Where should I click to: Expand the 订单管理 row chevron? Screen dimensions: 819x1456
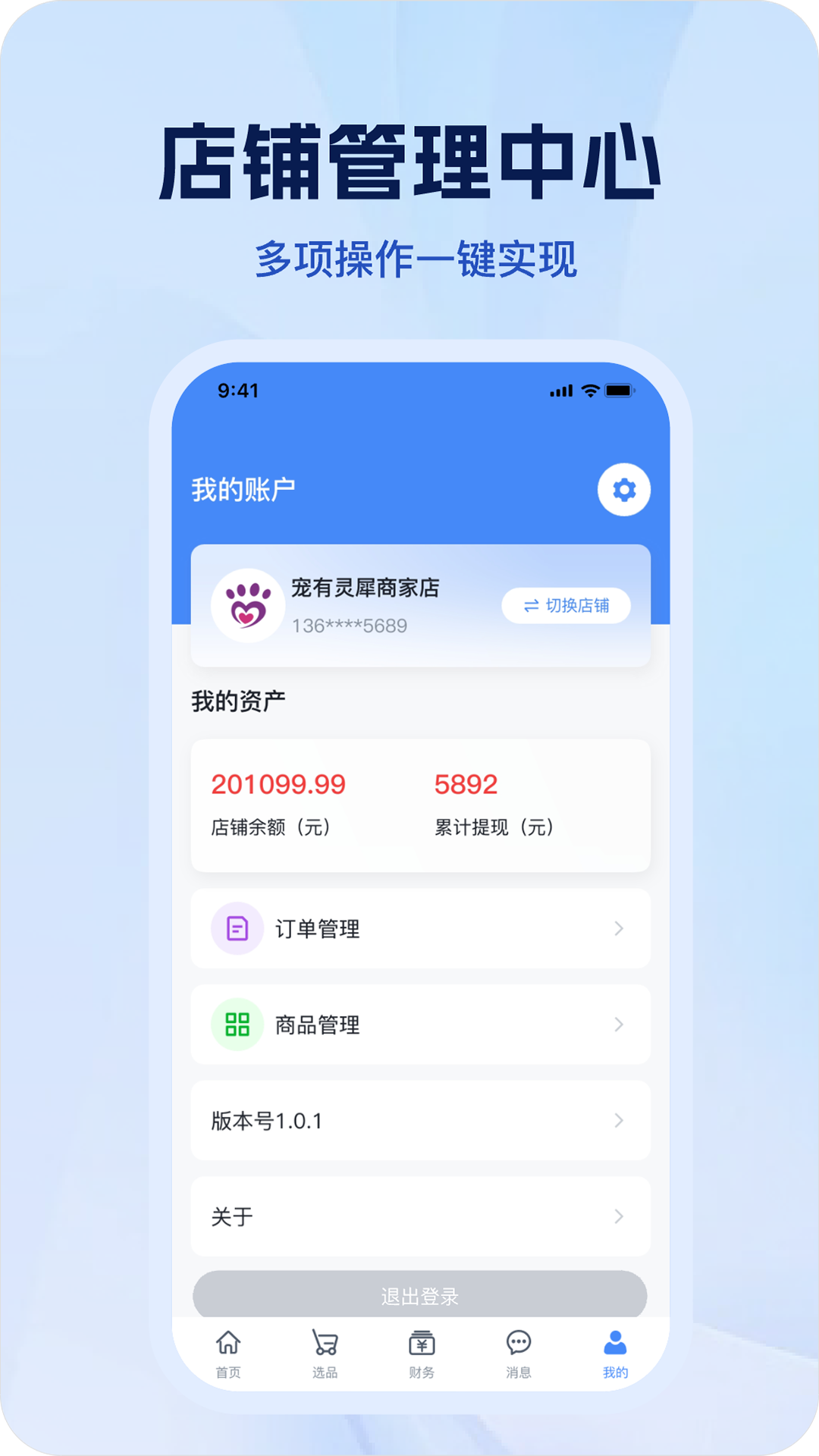coord(620,928)
